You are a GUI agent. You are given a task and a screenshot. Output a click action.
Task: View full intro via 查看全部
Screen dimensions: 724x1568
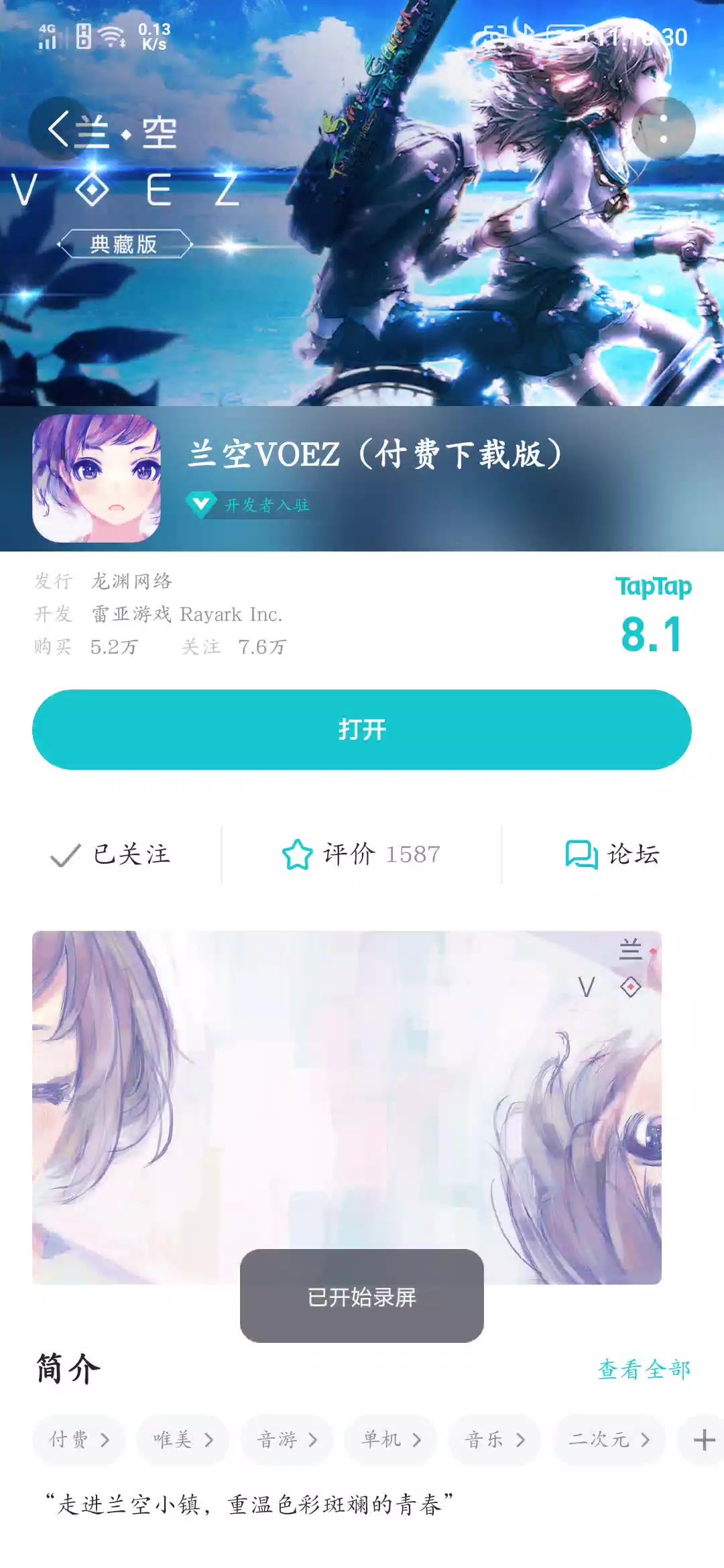[644, 1369]
